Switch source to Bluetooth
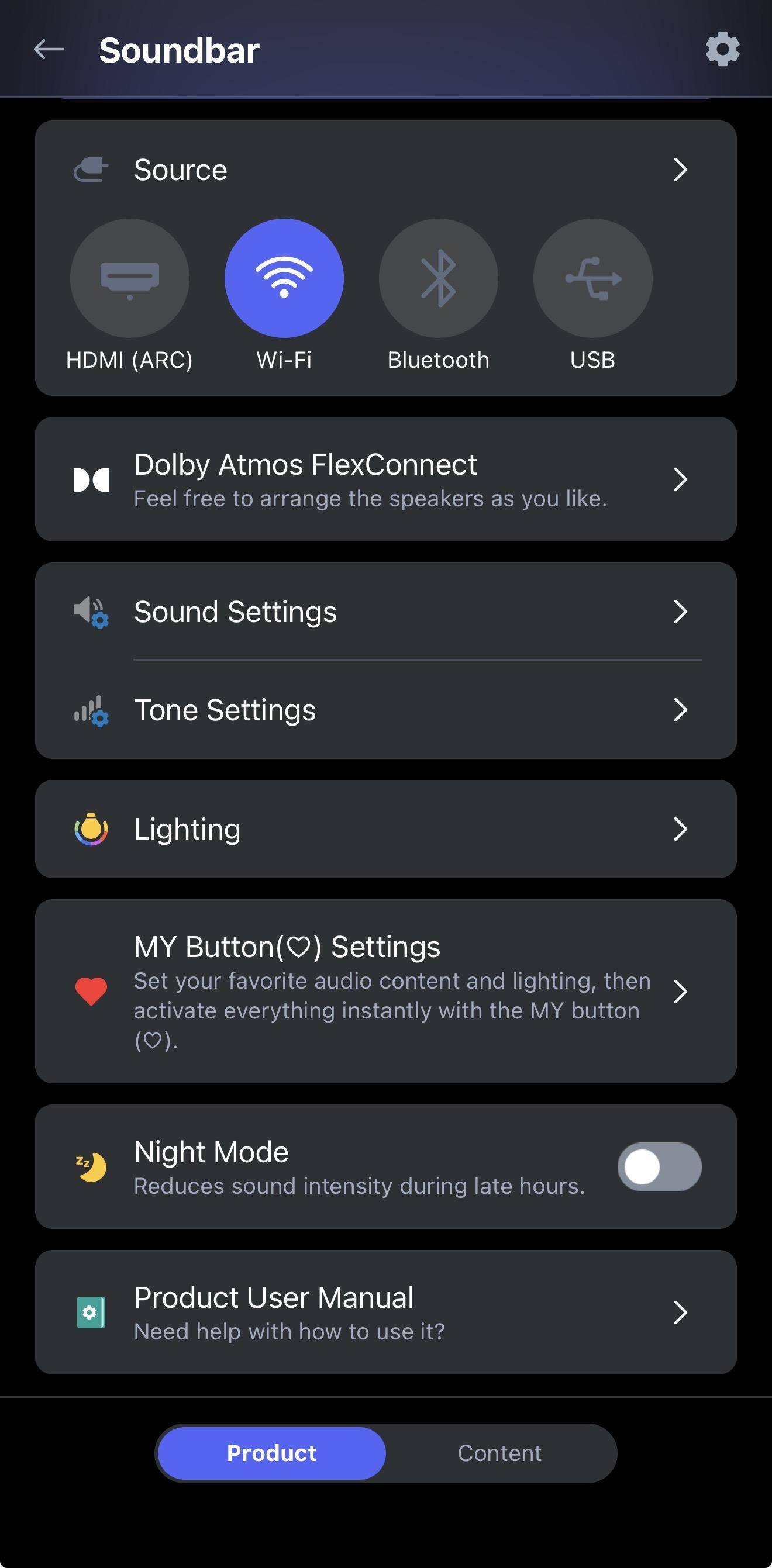 [x=439, y=279]
